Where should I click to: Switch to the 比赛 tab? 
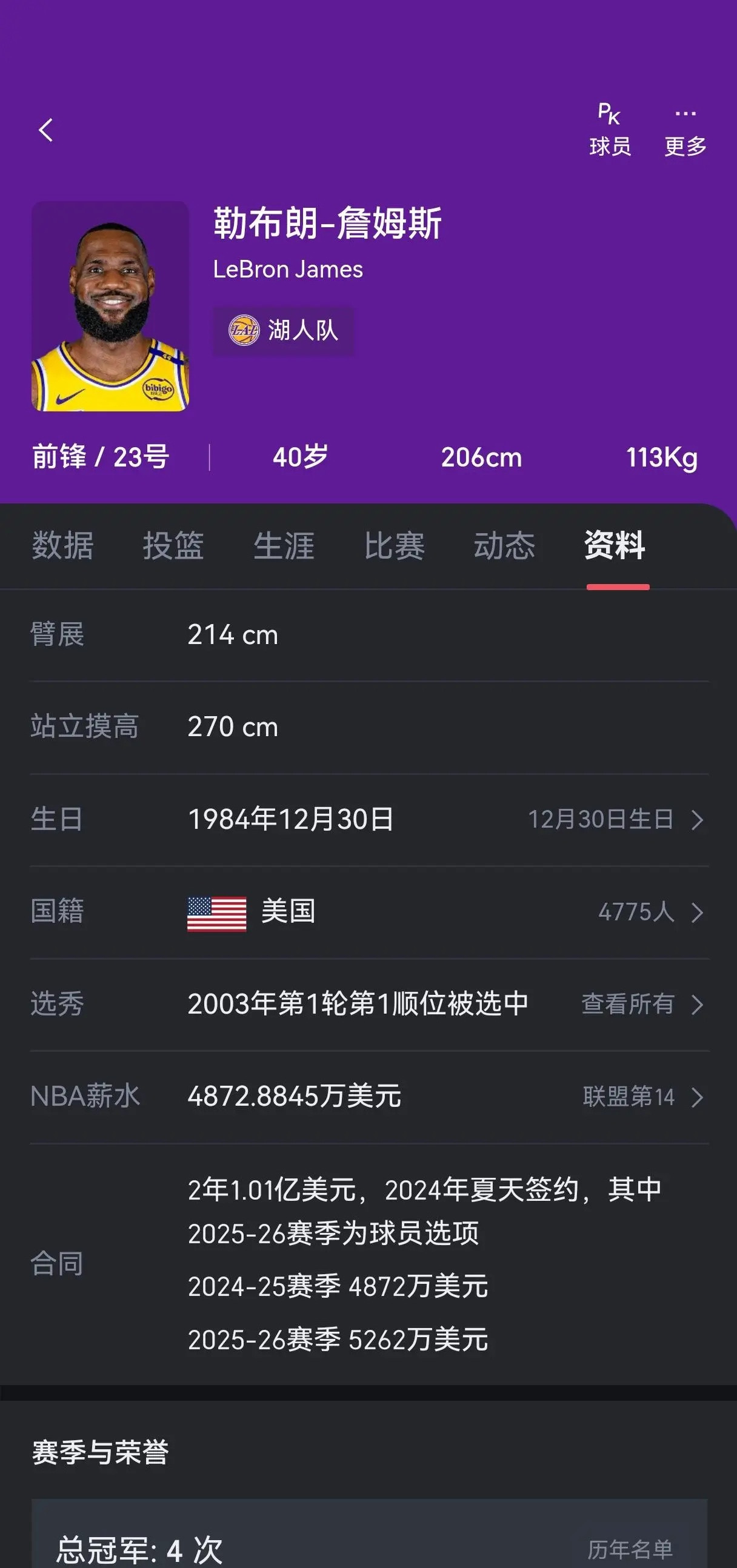click(x=394, y=545)
